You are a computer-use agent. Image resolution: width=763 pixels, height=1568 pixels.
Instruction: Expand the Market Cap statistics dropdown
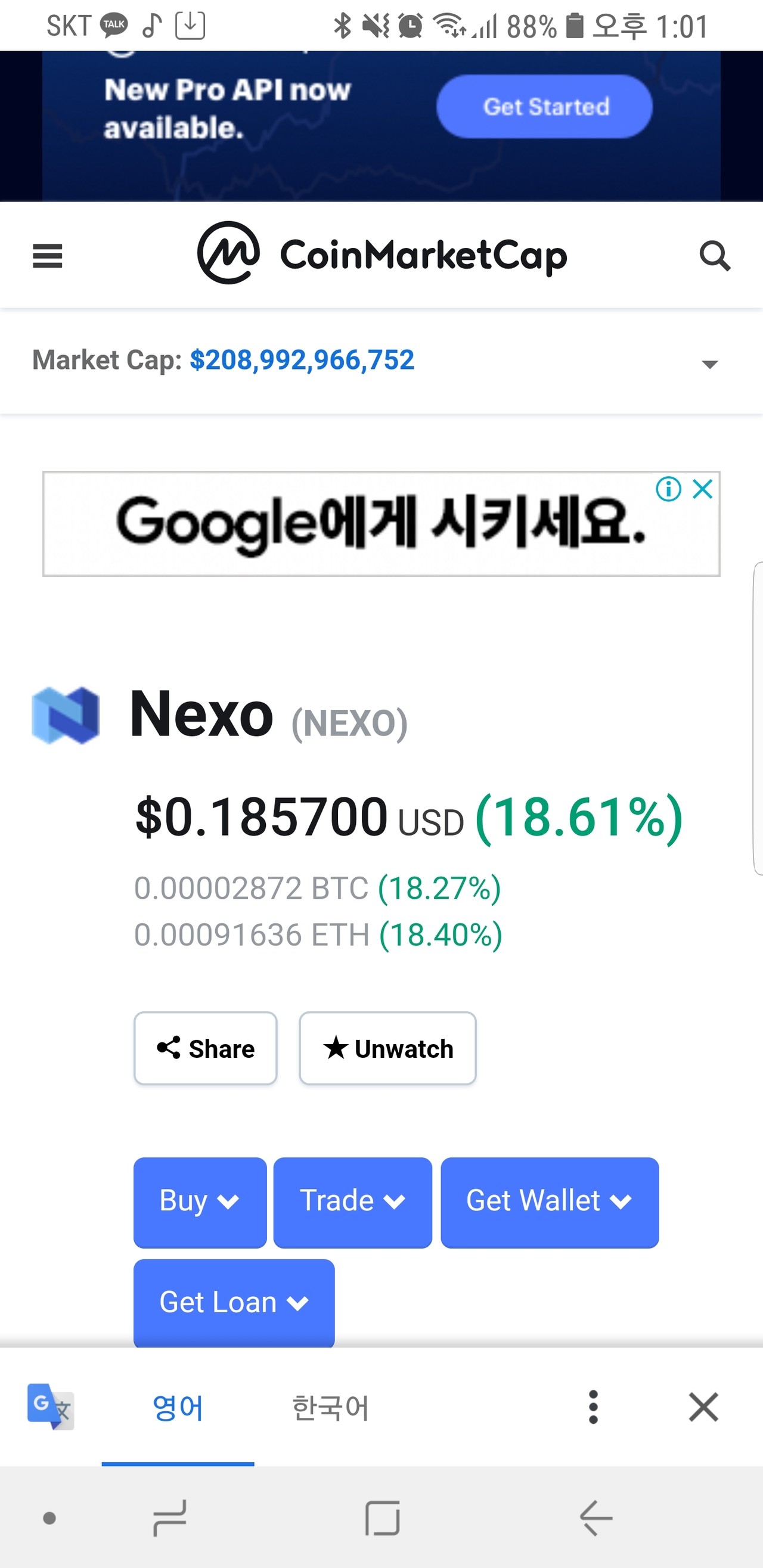[709, 364]
